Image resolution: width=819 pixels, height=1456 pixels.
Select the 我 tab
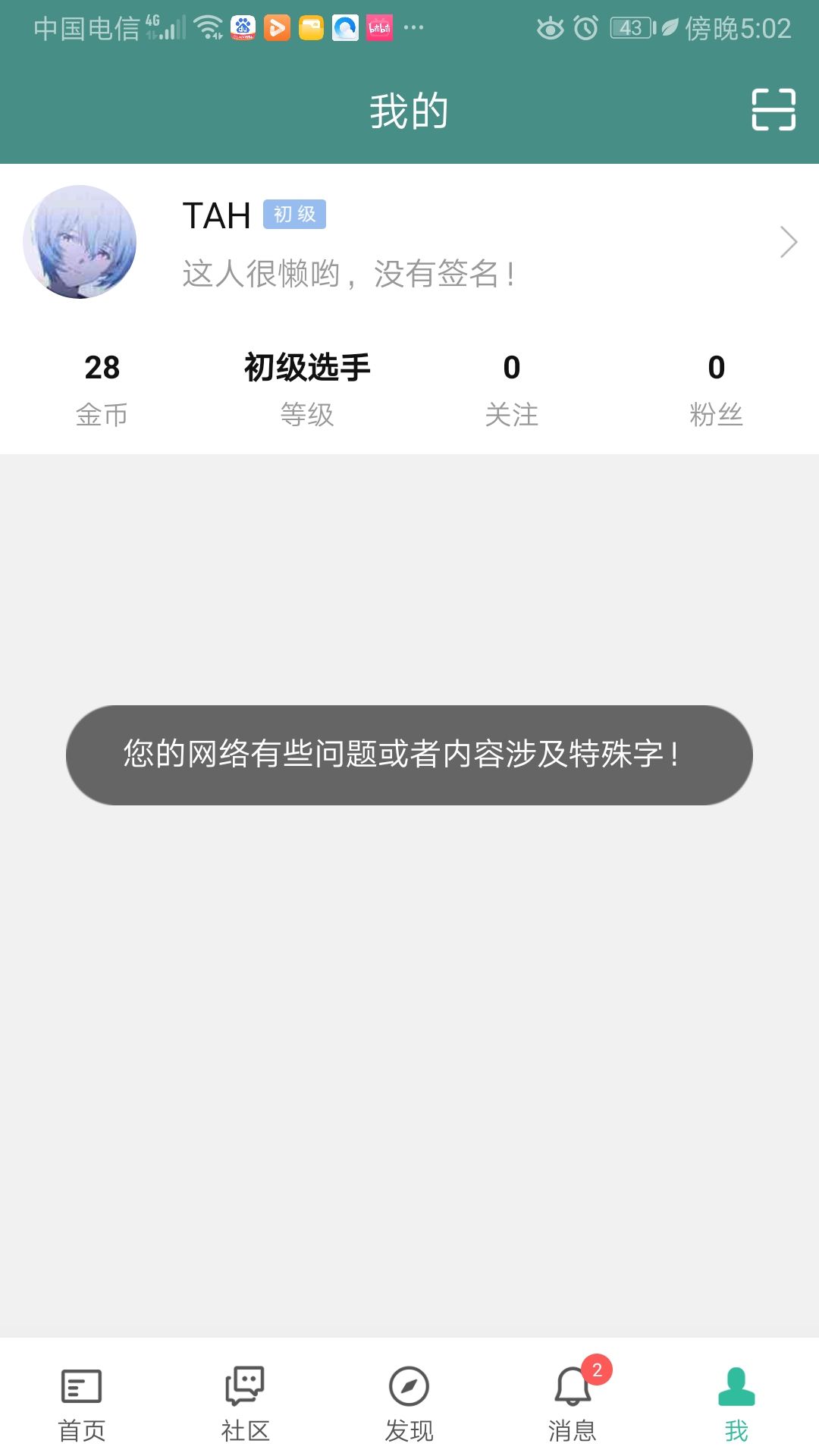(736, 1403)
